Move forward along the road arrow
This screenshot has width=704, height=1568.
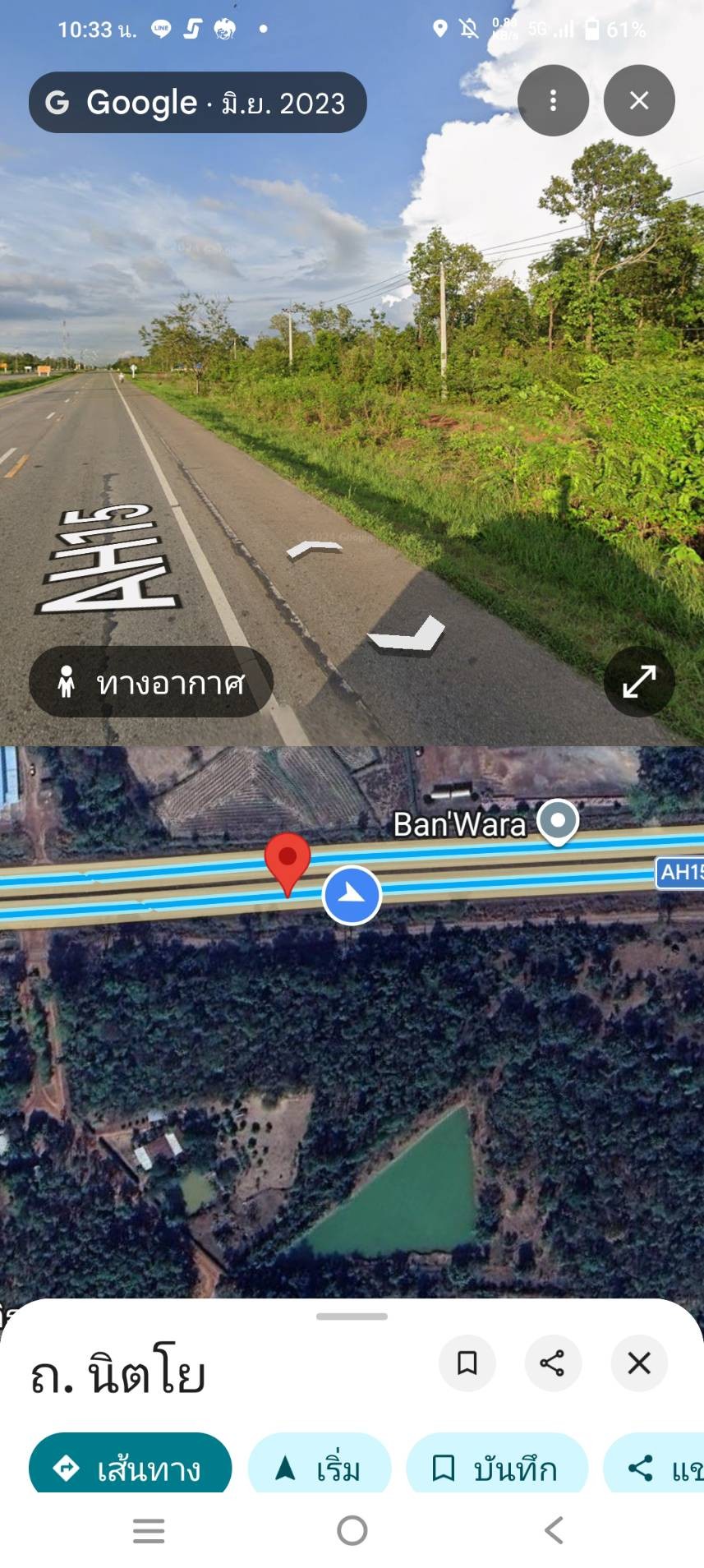(315, 548)
